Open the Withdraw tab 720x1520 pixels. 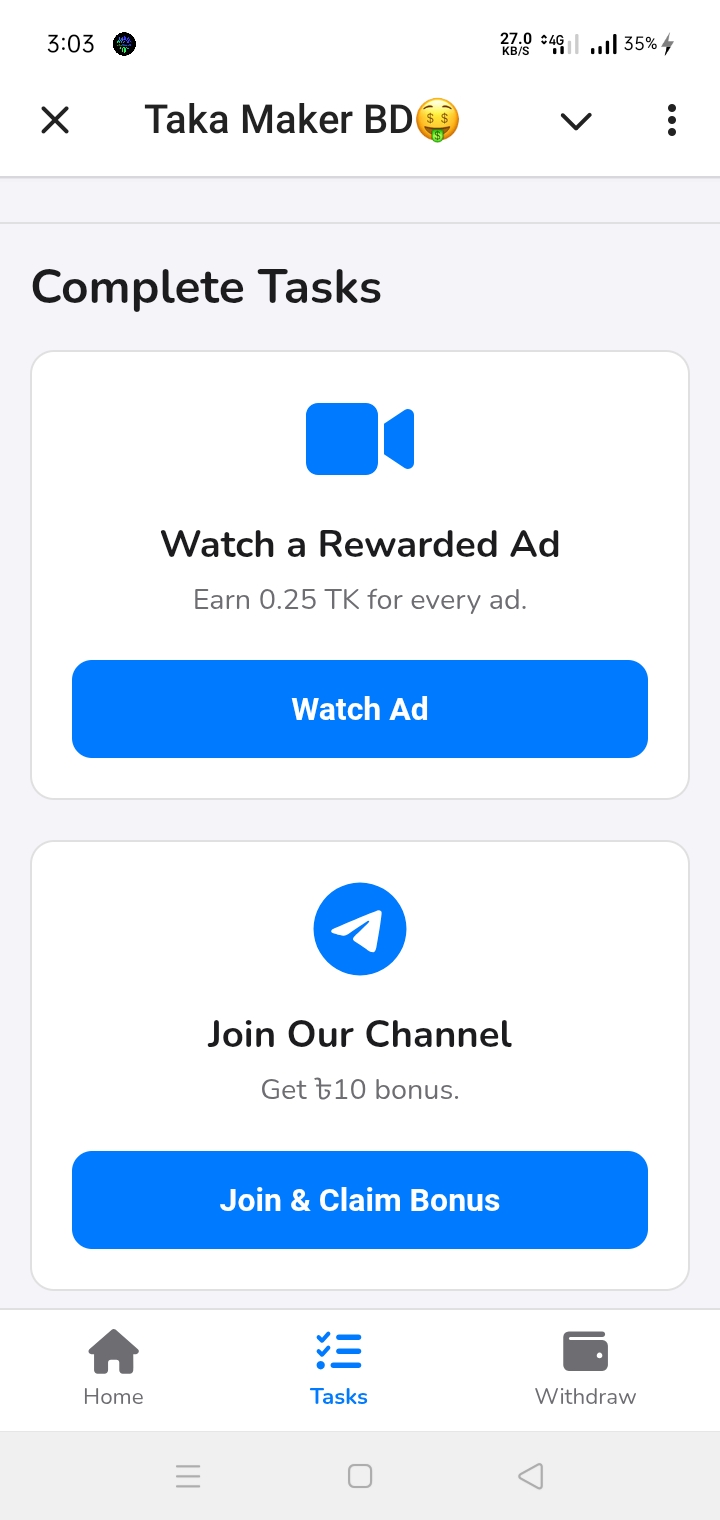coord(585,1368)
